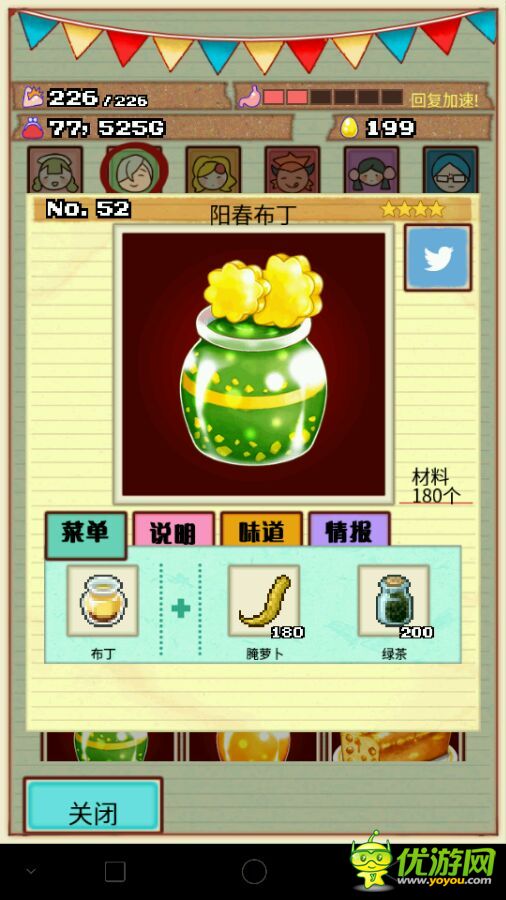Open the 绿茶 ingredient tile
The image size is (506, 900).
pos(394,600)
